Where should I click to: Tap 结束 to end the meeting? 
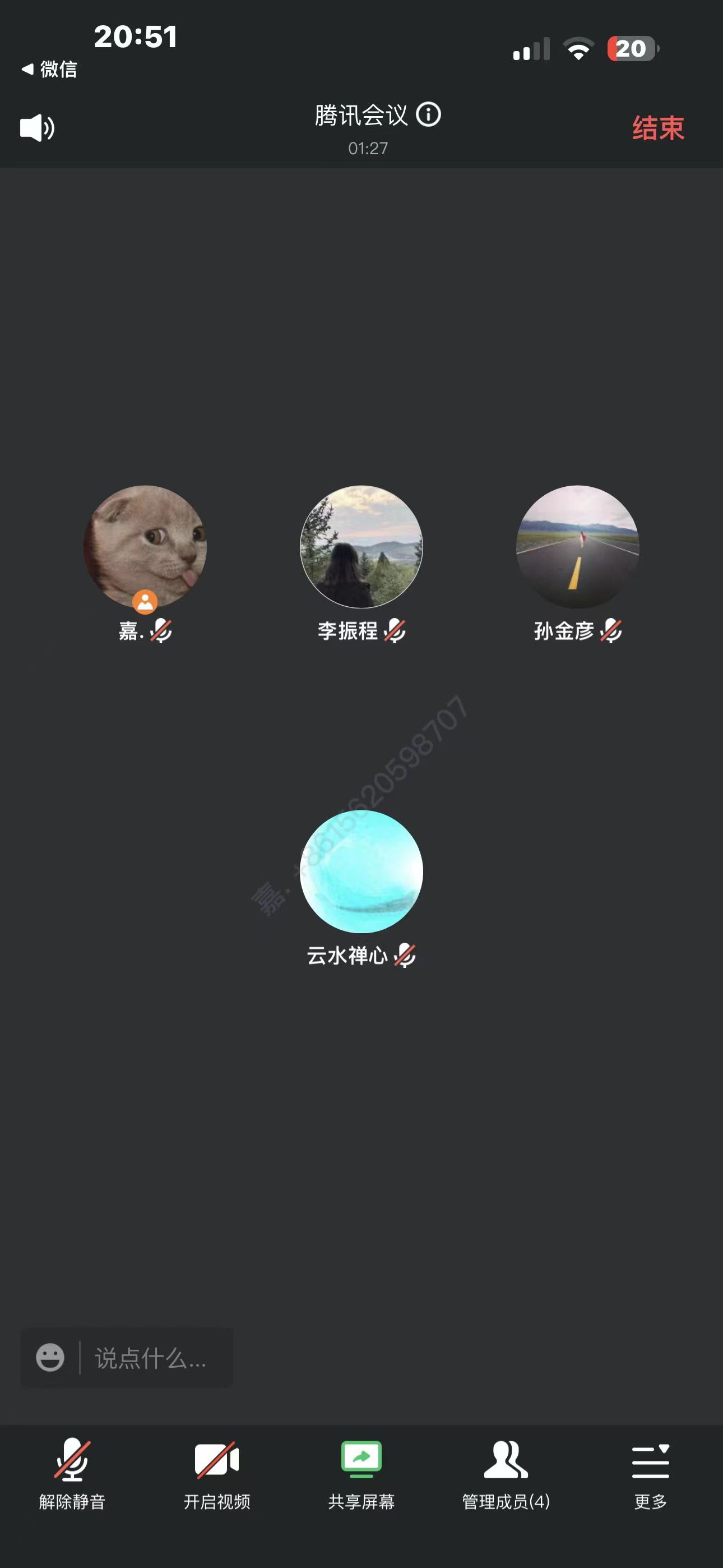658,128
